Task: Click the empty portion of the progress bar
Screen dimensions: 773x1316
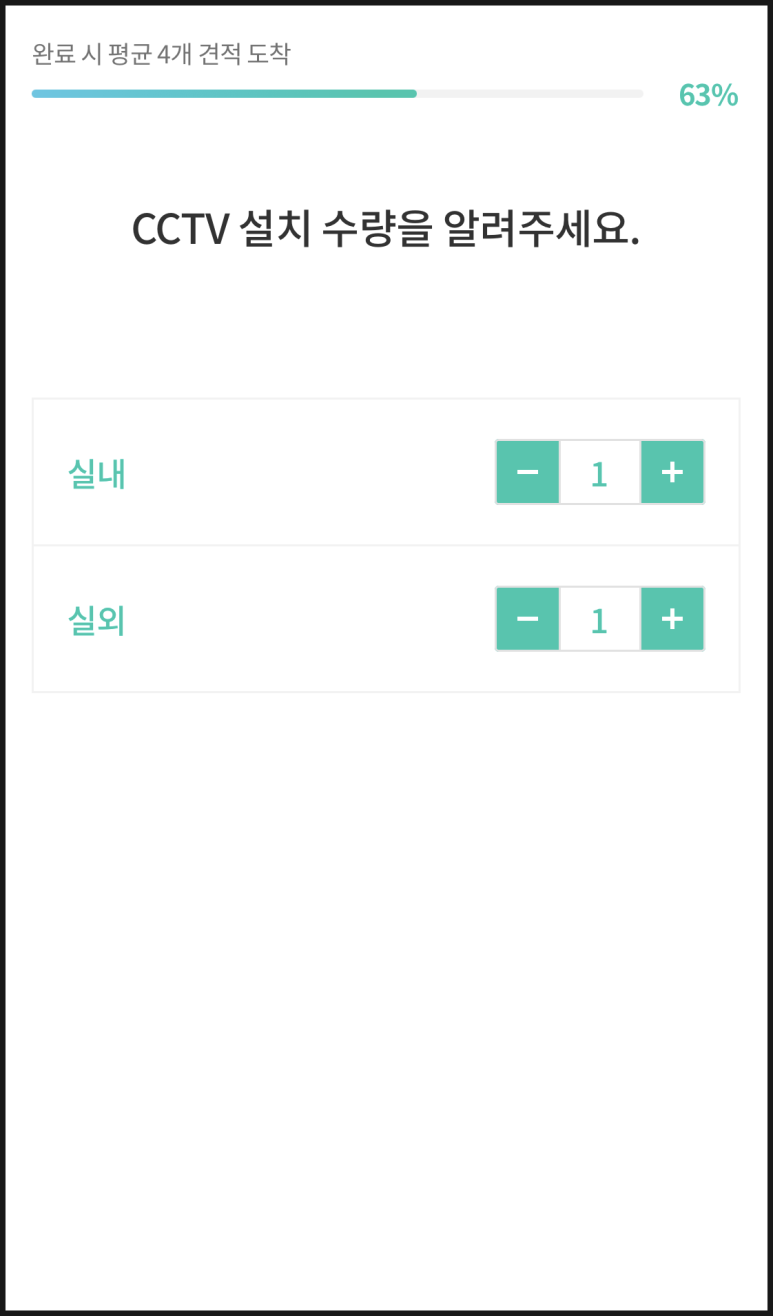Action: (x=530, y=93)
